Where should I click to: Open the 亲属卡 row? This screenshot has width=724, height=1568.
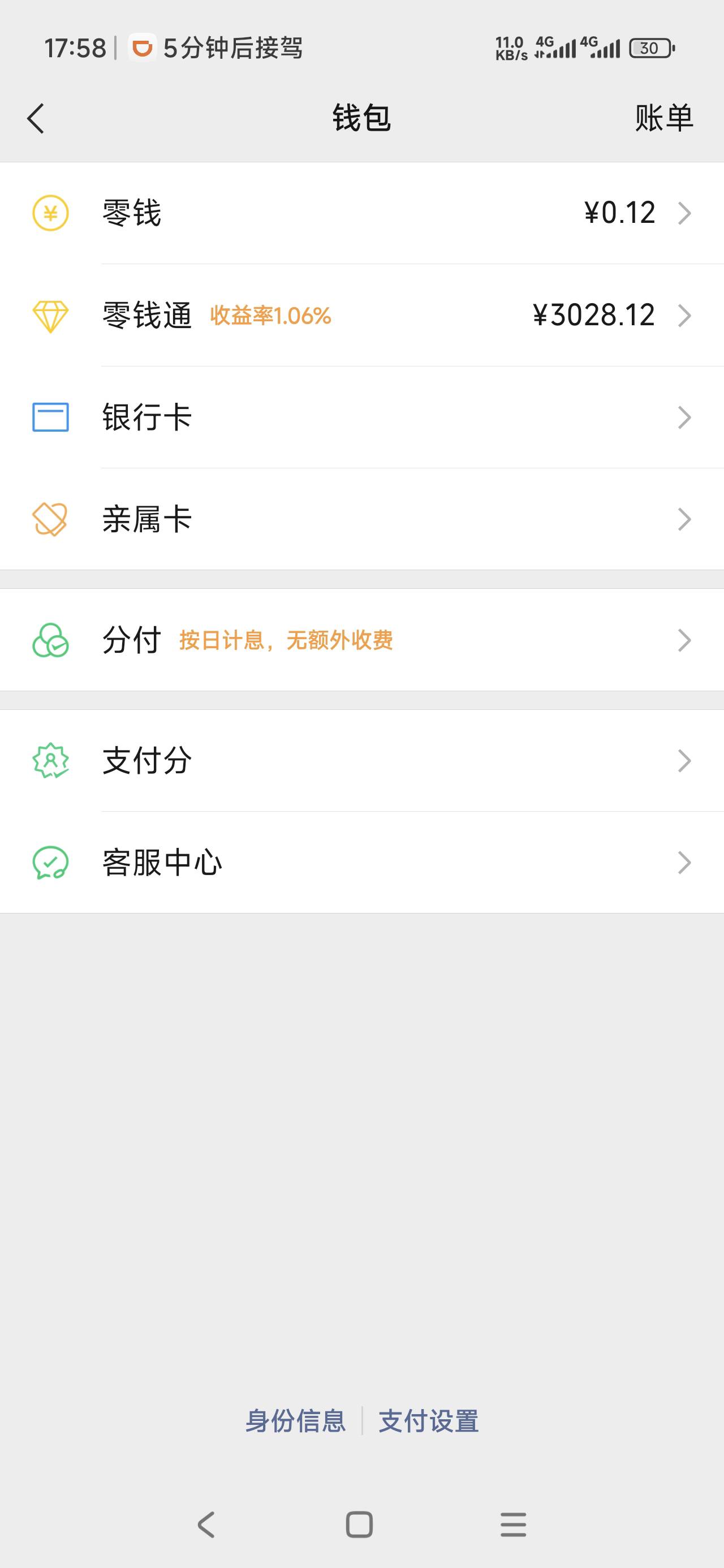click(x=361, y=519)
